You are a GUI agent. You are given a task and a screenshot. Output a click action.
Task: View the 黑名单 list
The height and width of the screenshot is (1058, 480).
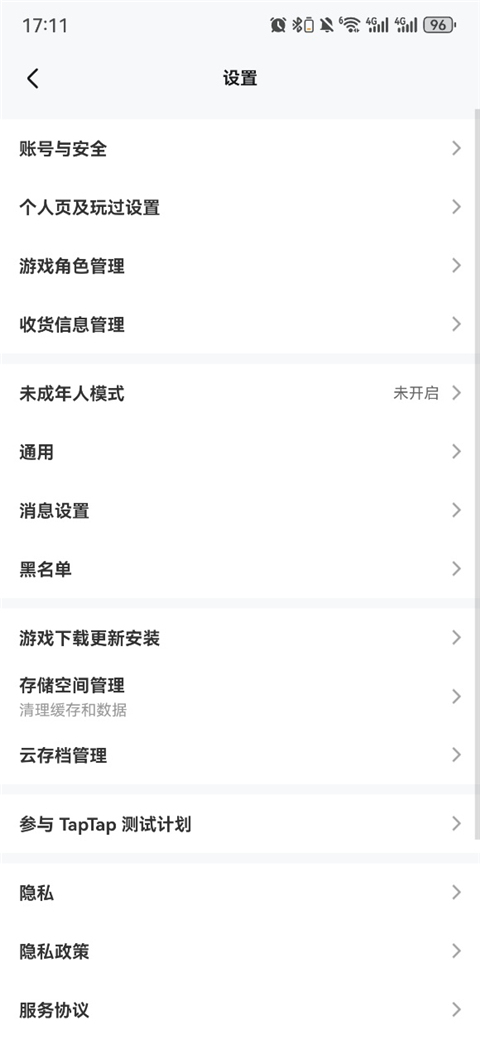tap(240, 569)
